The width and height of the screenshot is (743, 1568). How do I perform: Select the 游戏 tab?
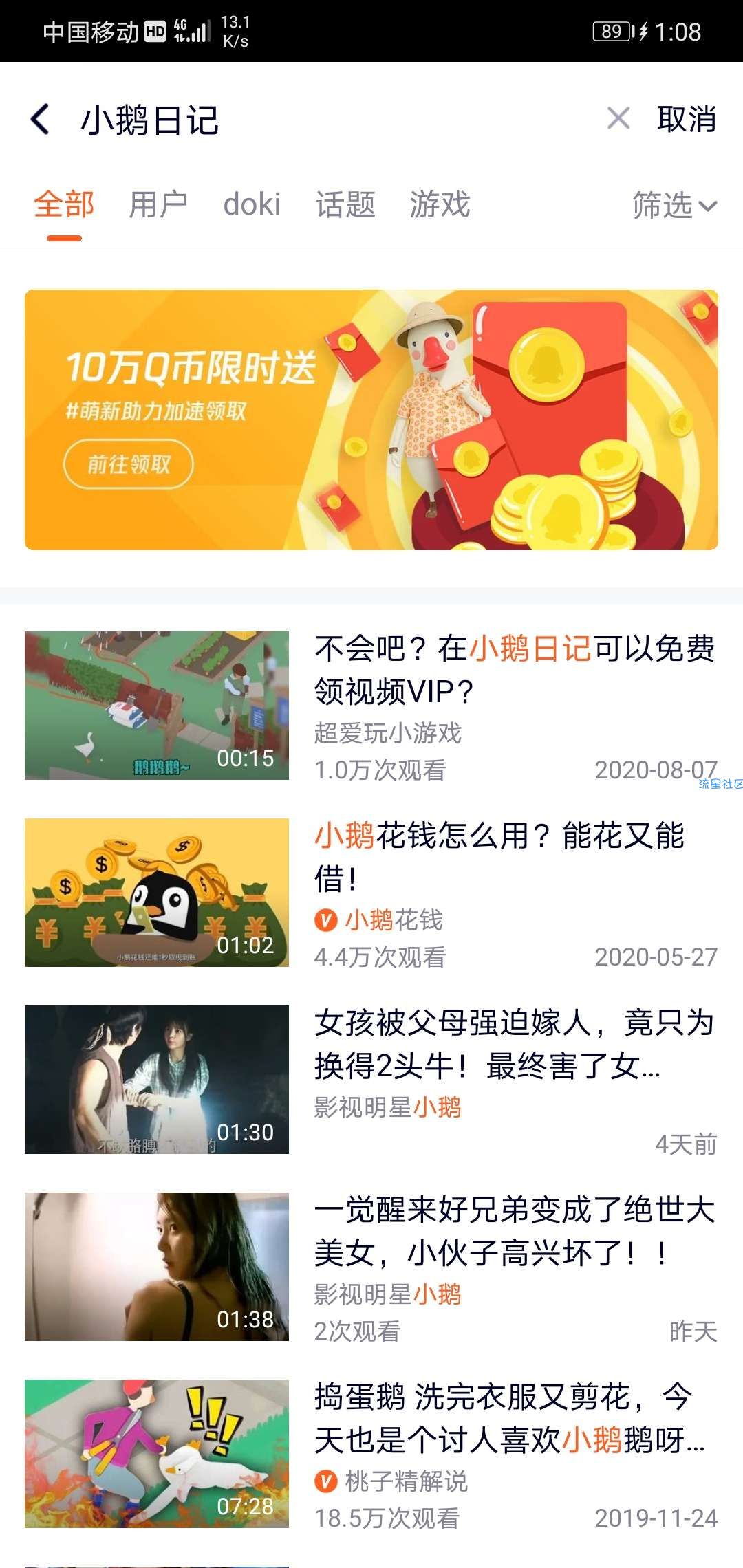tap(440, 205)
